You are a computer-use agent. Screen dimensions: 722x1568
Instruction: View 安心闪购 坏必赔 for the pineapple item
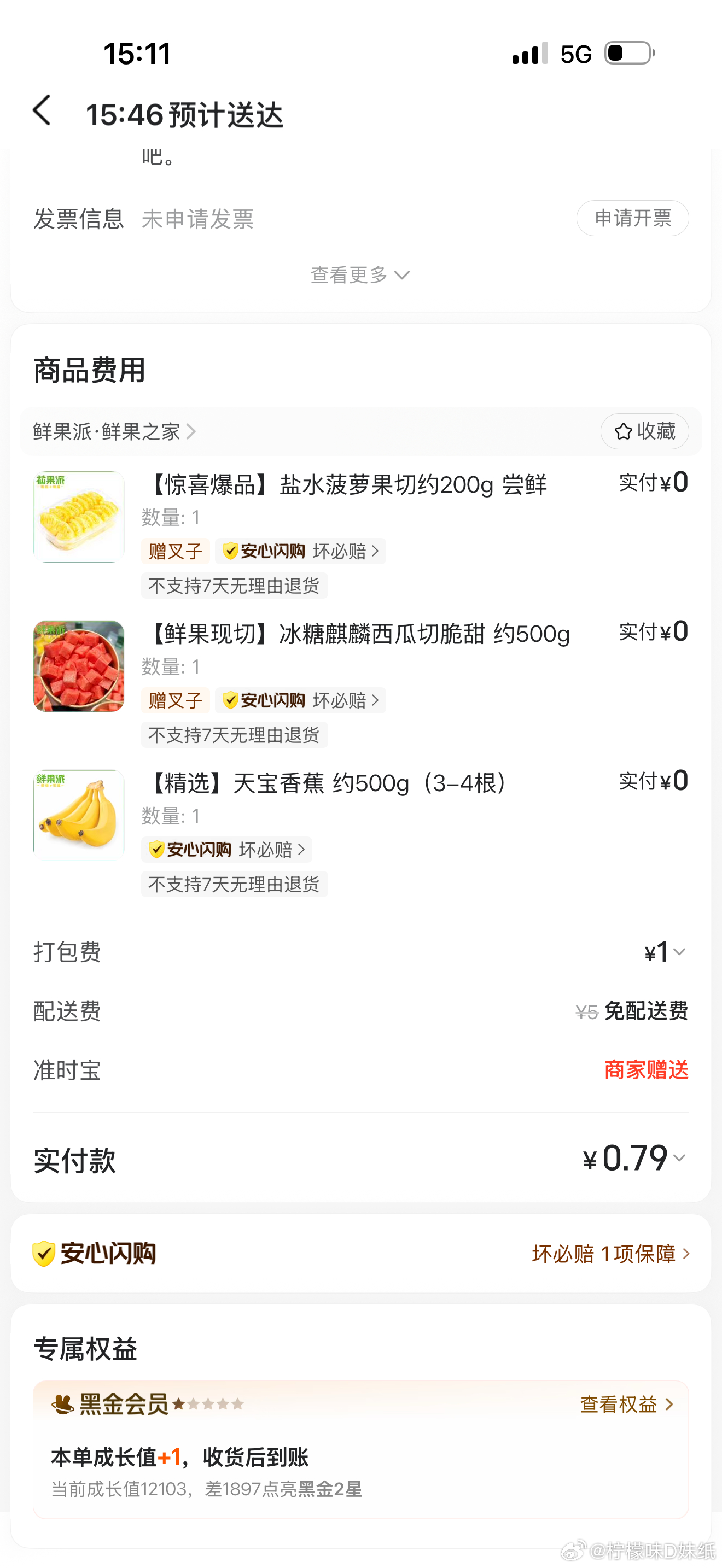(x=301, y=552)
